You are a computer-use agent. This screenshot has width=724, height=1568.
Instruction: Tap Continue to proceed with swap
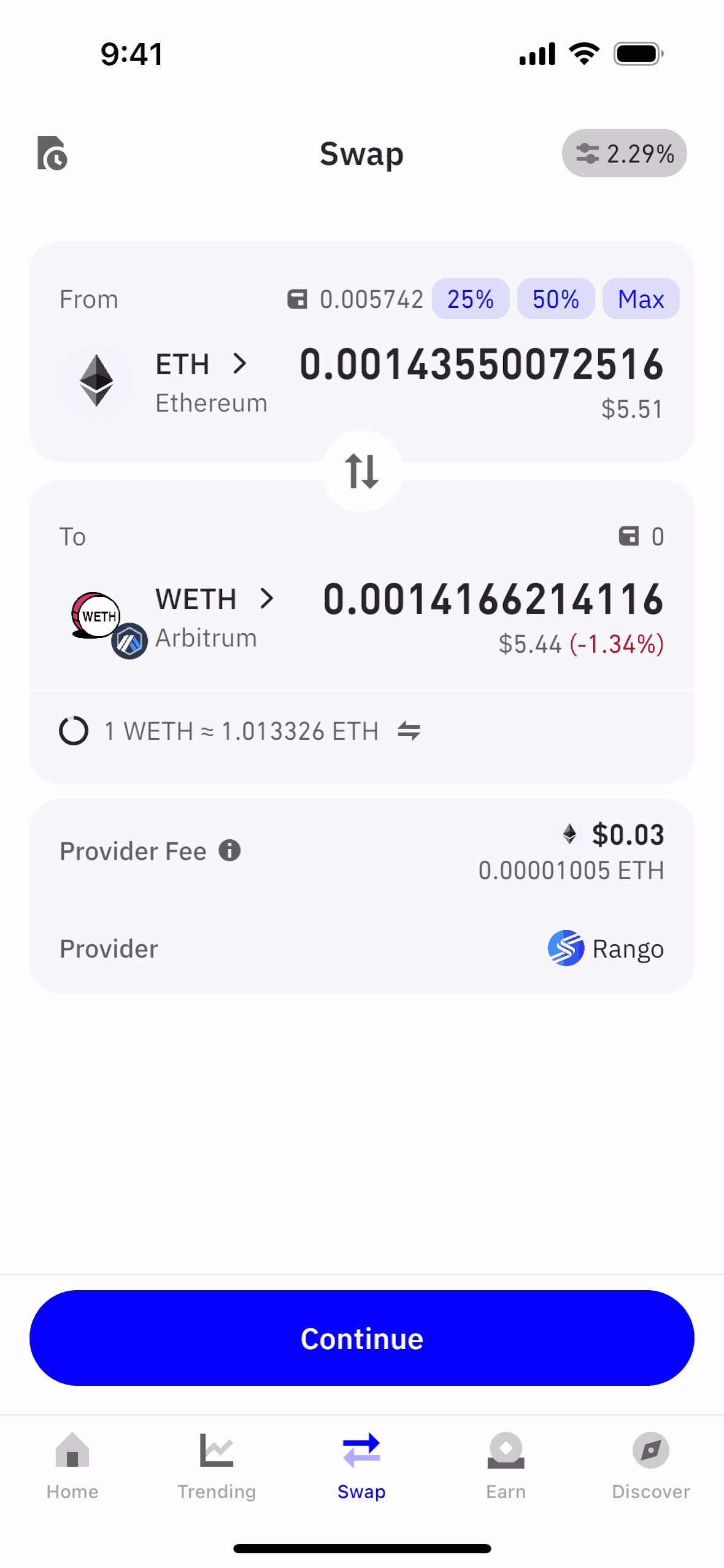362,1338
